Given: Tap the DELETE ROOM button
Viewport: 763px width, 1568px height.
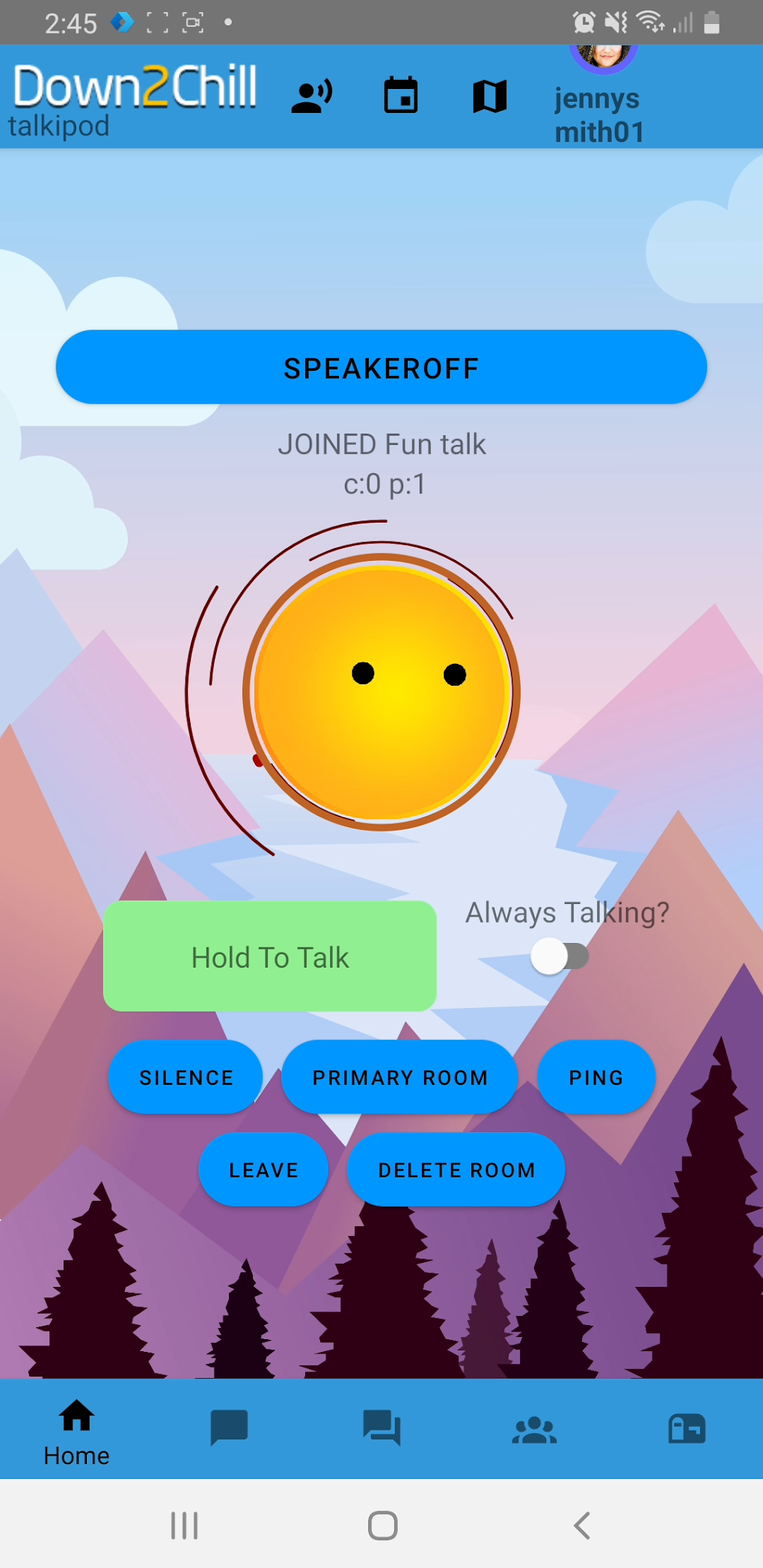Looking at the screenshot, I should [456, 1170].
